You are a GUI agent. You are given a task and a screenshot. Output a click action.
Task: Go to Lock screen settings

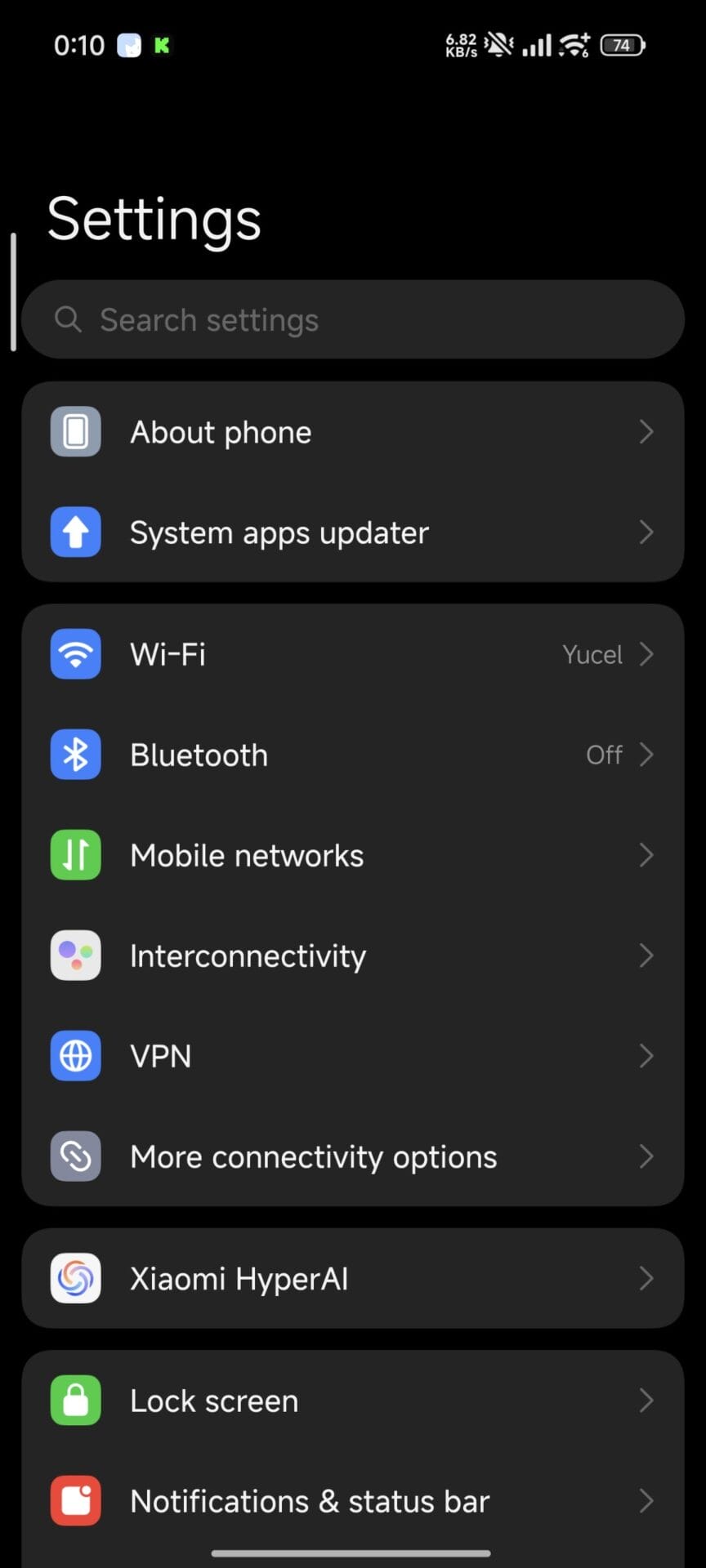[351, 1401]
